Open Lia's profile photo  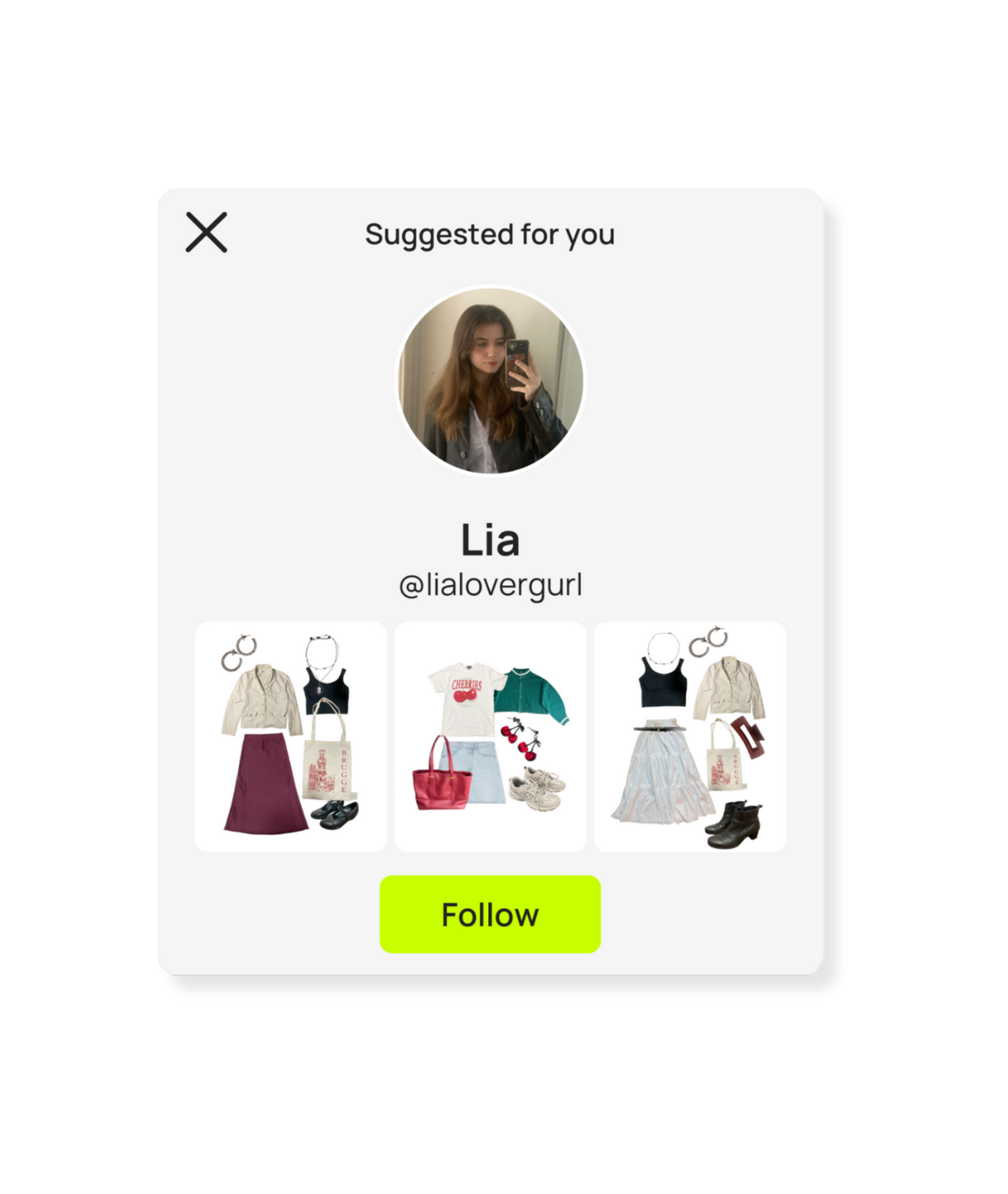point(490,380)
